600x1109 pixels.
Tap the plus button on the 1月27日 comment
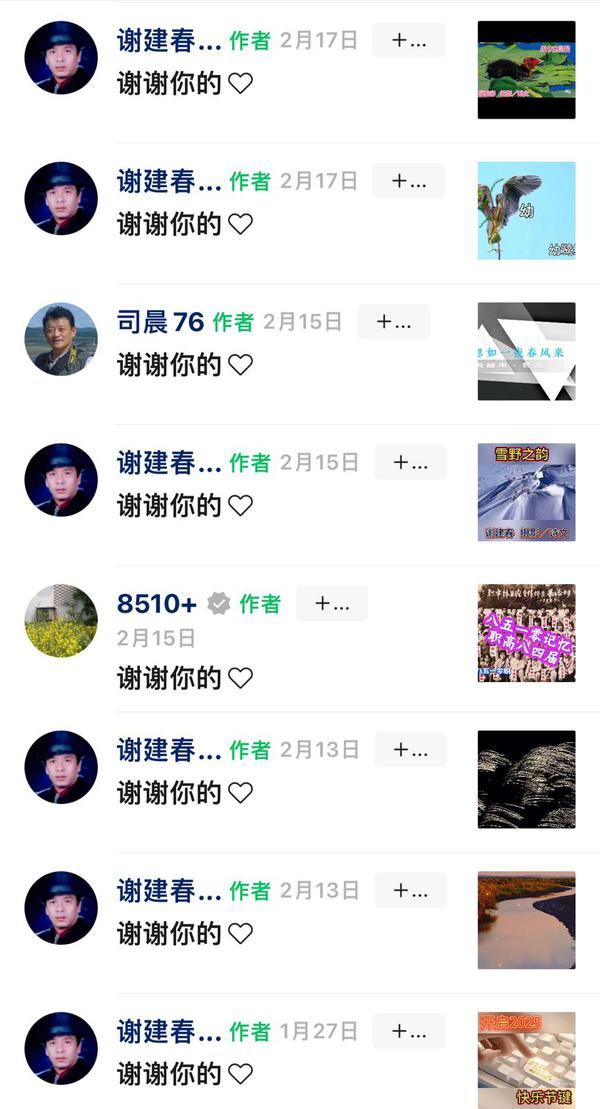(410, 1031)
